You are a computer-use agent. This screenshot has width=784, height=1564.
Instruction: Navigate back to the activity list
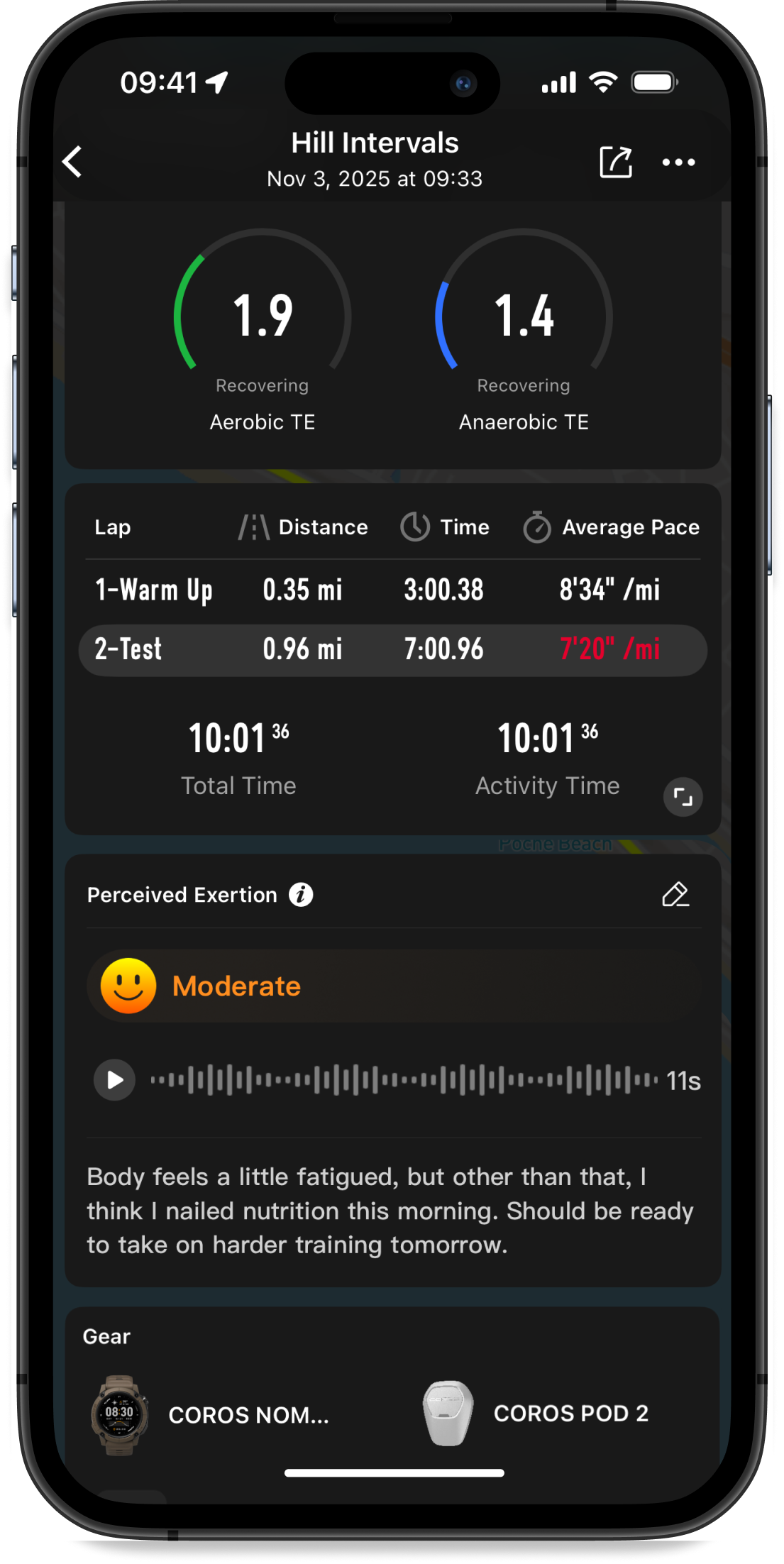73,162
